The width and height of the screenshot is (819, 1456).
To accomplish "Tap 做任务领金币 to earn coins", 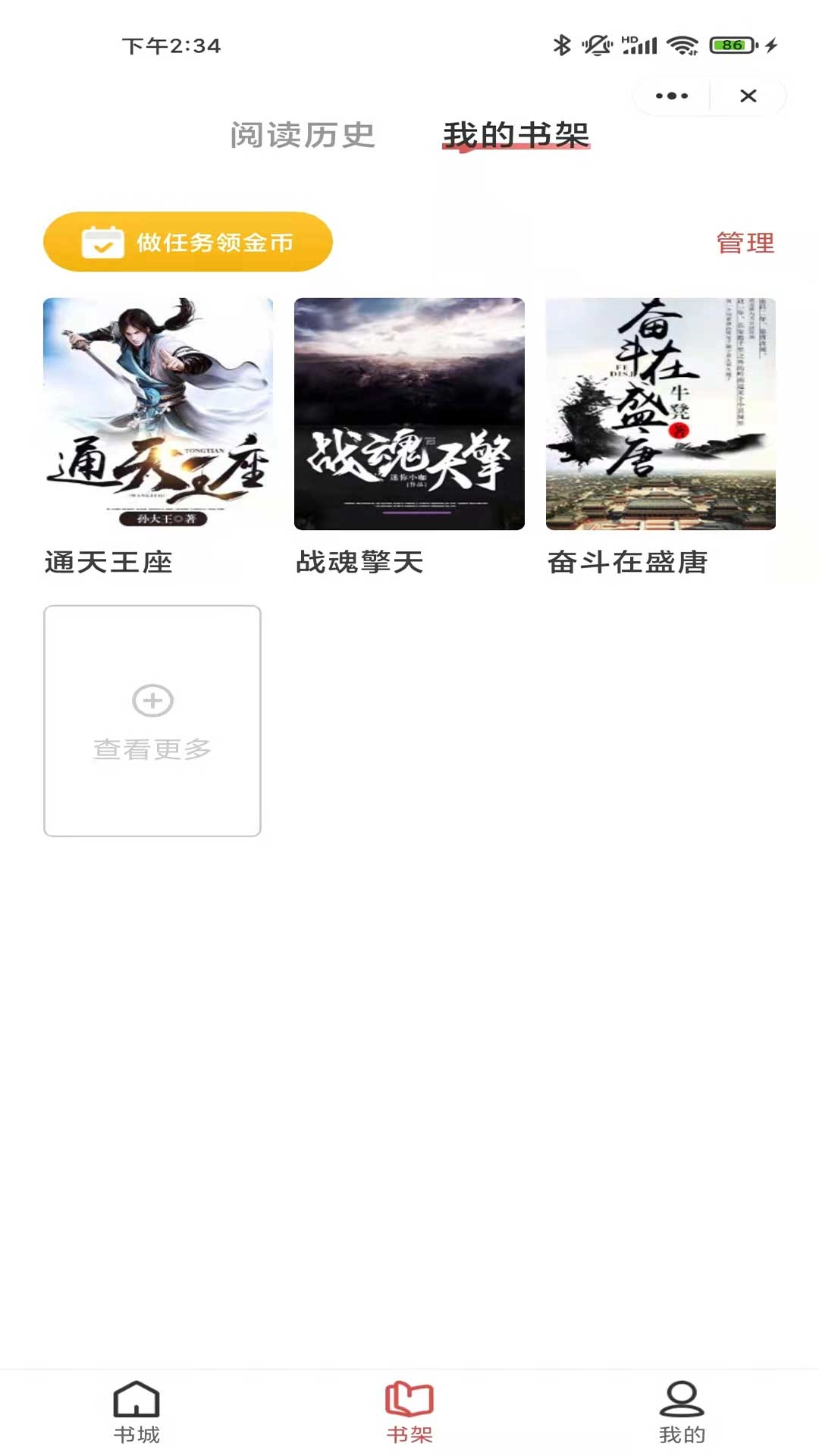I will coord(188,242).
